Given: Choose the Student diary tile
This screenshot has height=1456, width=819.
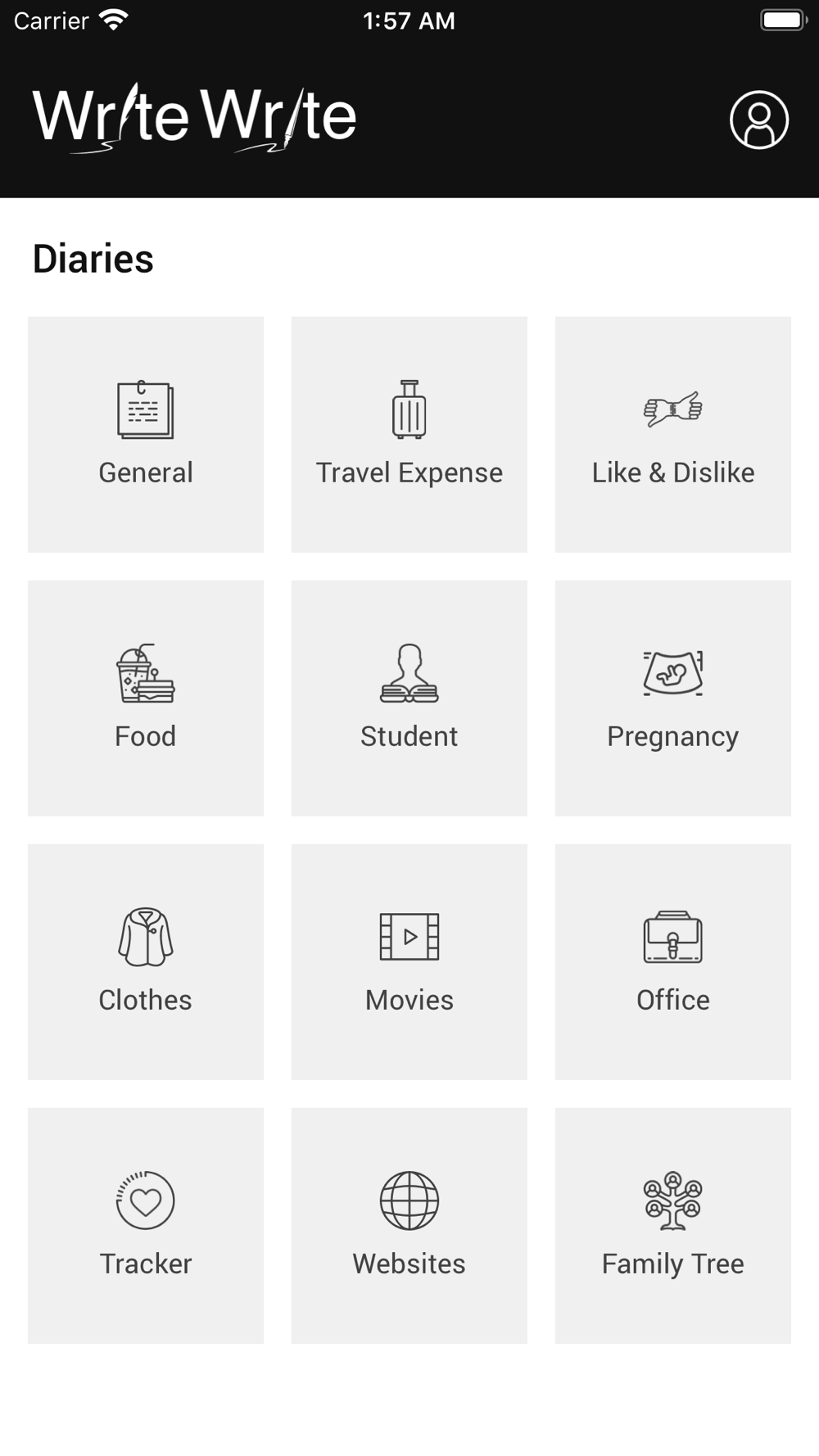Looking at the screenshot, I should (409, 699).
